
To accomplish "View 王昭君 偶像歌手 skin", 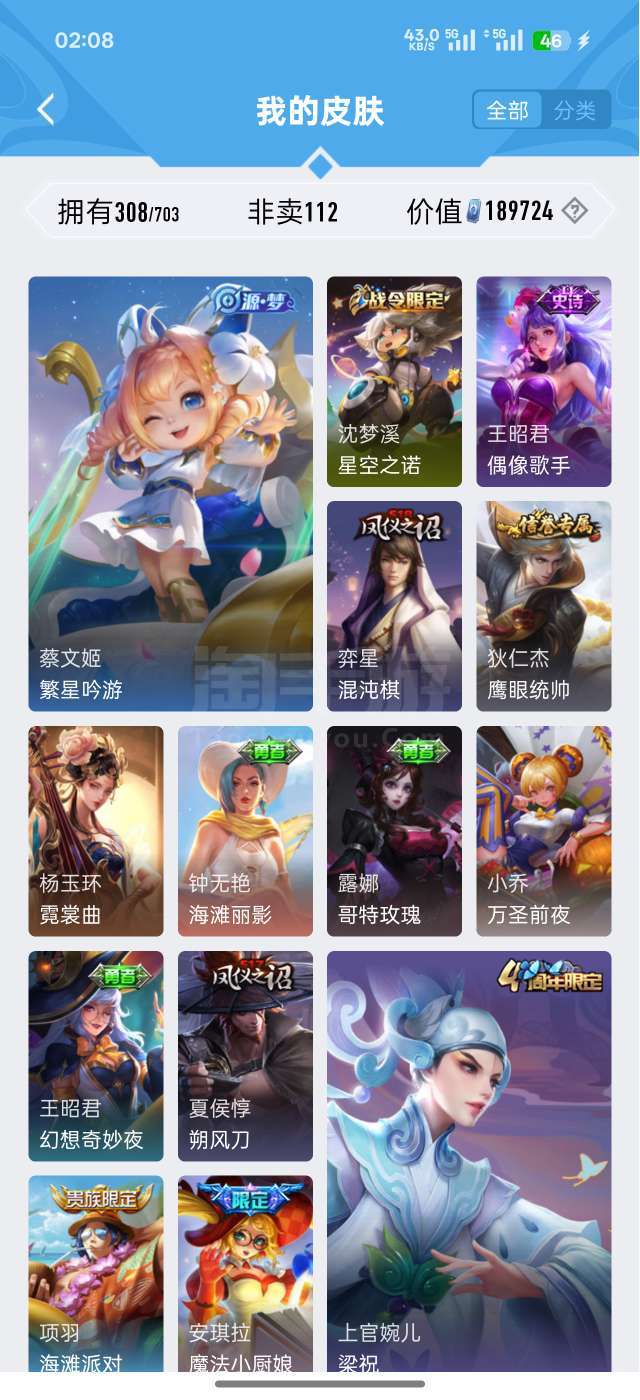I will [543, 381].
